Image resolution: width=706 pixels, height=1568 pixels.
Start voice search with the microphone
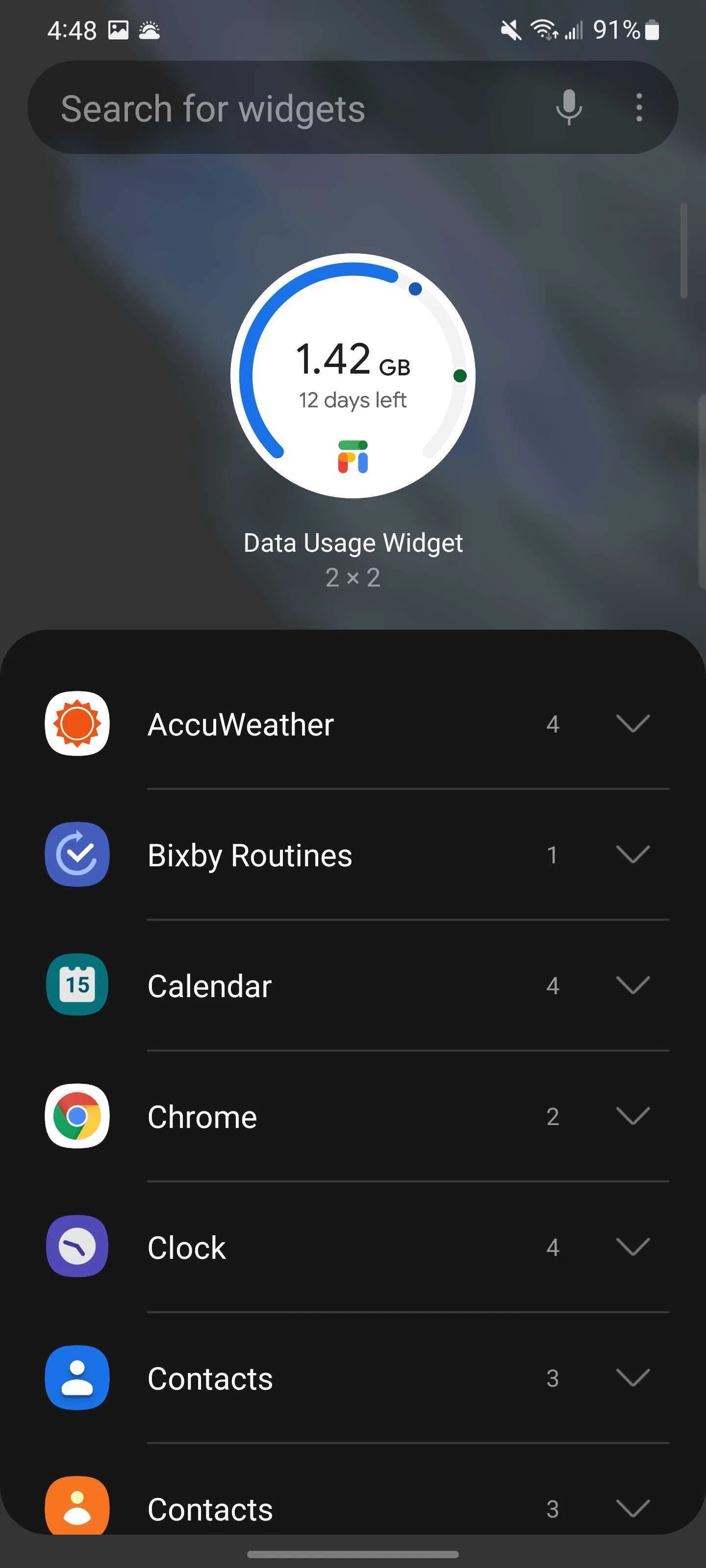click(x=569, y=108)
